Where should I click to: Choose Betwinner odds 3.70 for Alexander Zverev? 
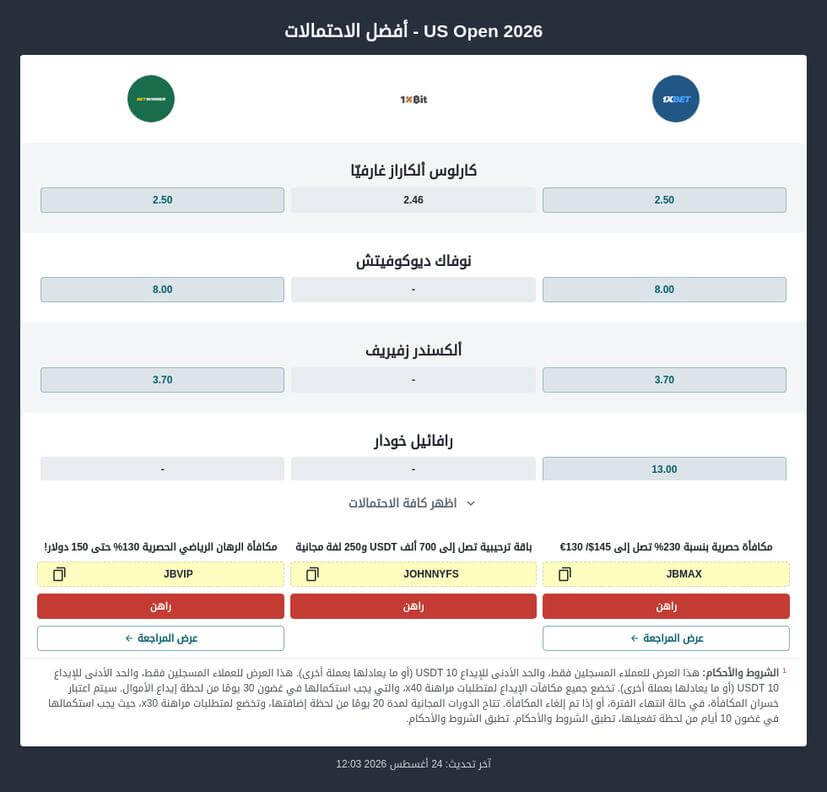pyautogui.click(x=162, y=380)
